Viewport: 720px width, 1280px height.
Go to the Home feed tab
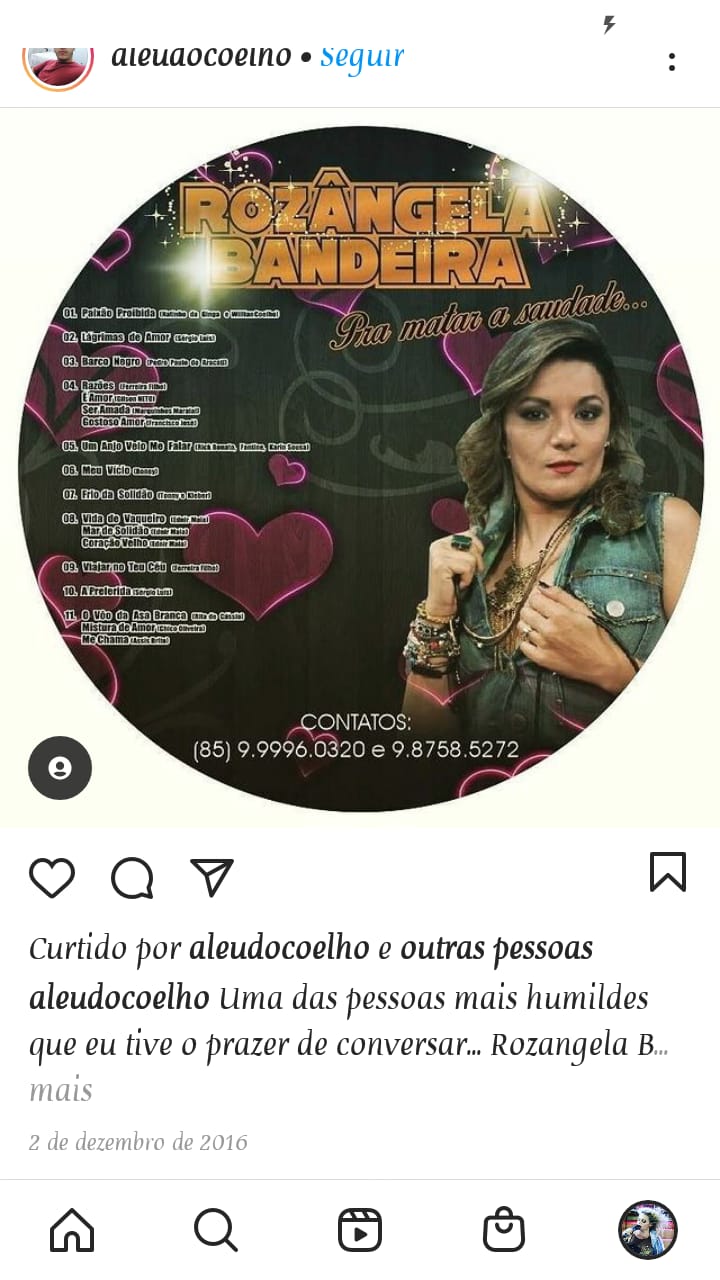(x=72, y=1230)
